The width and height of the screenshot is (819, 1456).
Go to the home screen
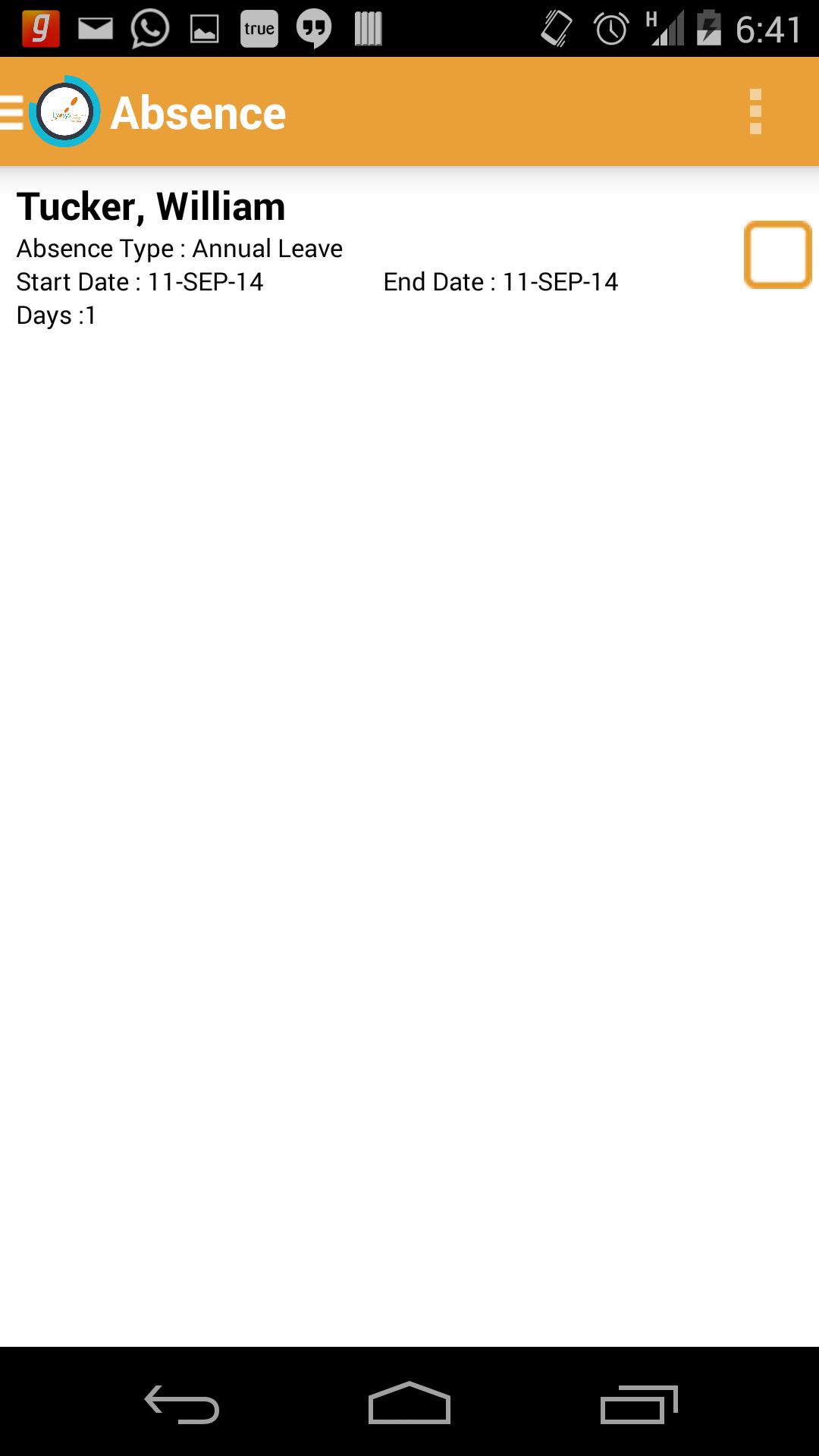coord(409,1404)
